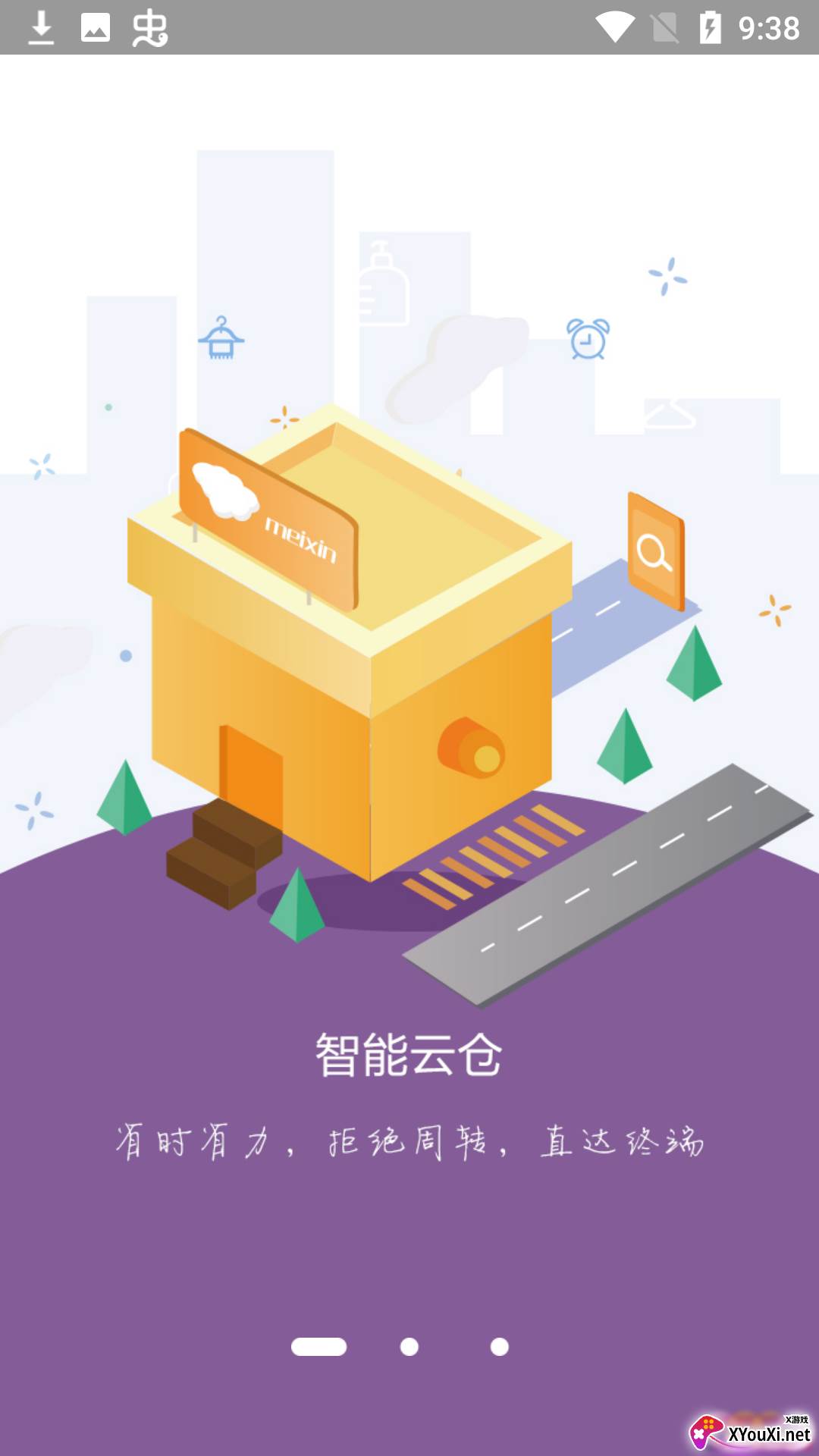This screenshot has width=819, height=1456.
Task: Click the magnifier search sign in the illustration
Action: click(655, 552)
